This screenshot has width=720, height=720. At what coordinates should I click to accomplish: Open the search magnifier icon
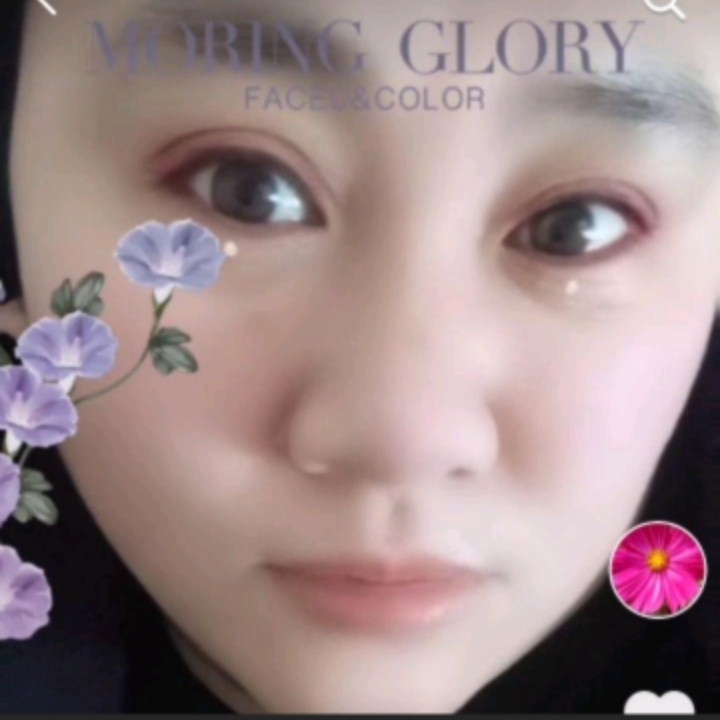coord(664,6)
